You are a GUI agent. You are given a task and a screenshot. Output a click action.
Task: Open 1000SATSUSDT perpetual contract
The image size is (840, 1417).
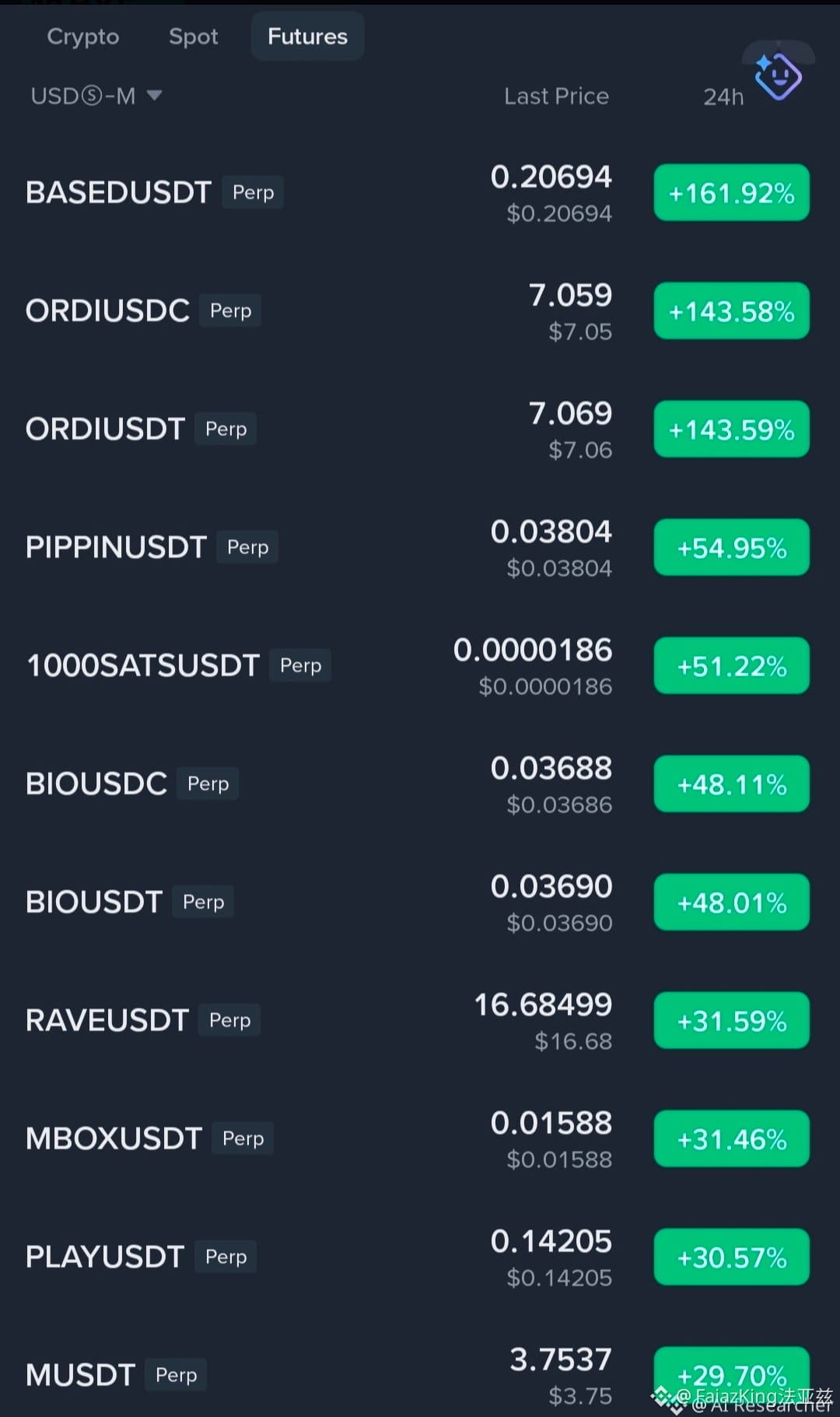pyautogui.click(x=420, y=666)
